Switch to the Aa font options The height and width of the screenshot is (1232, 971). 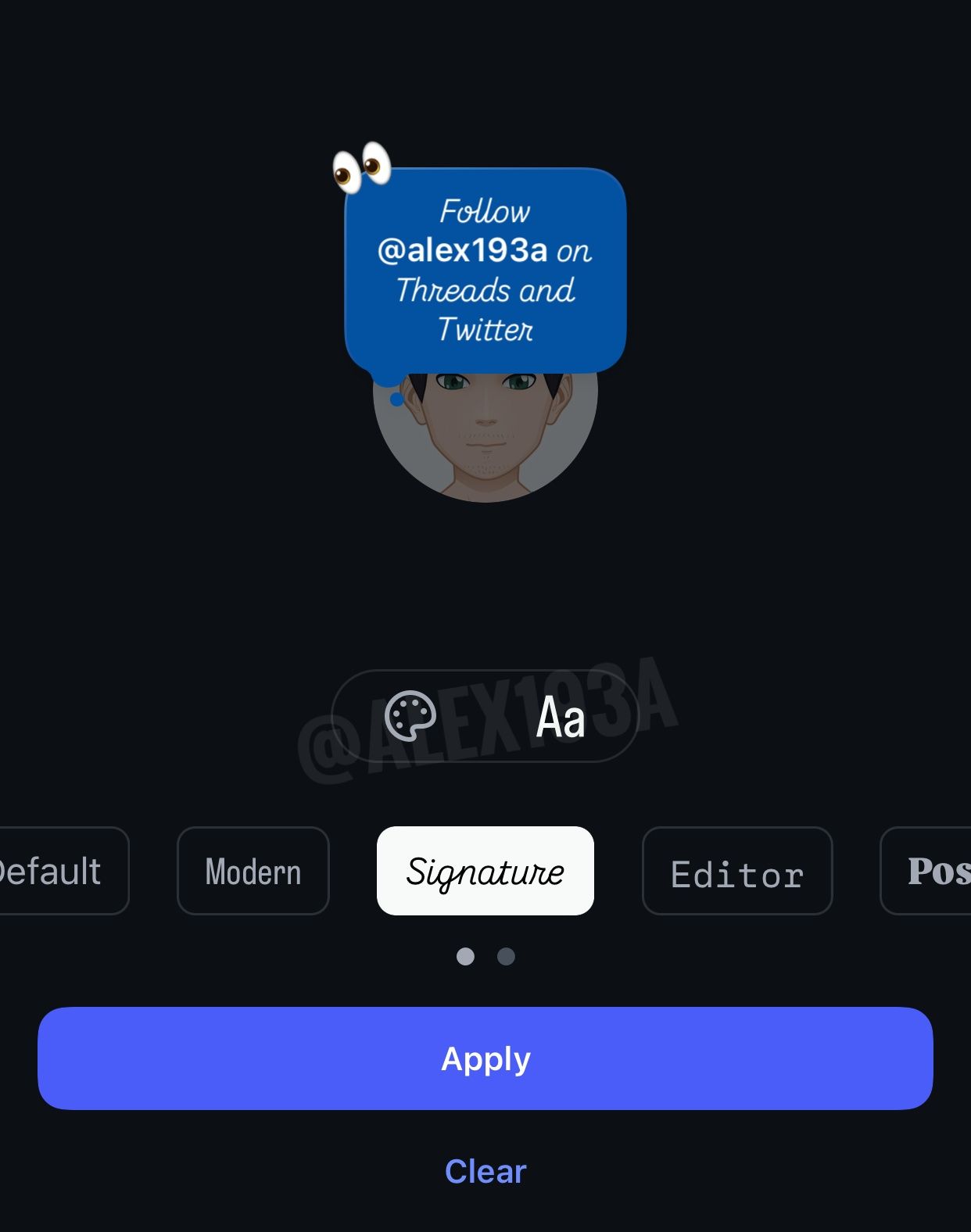click(561, 718)
